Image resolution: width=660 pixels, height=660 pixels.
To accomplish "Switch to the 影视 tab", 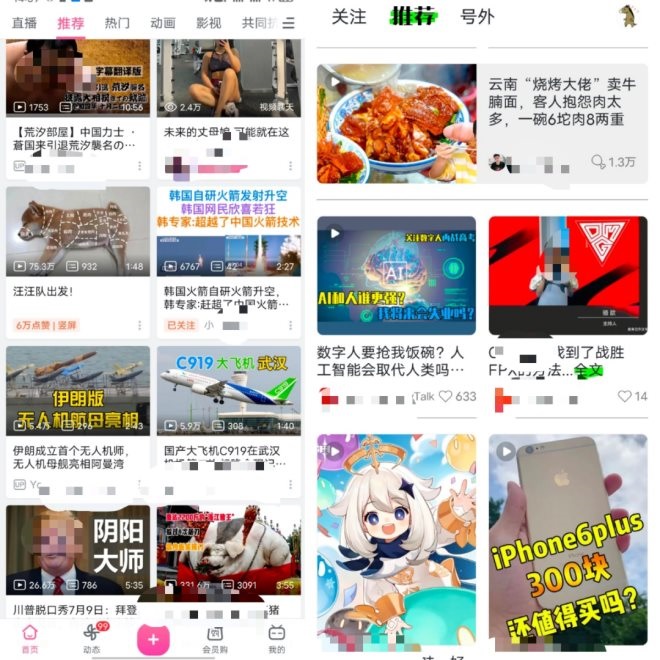I will tap(209, 23).
